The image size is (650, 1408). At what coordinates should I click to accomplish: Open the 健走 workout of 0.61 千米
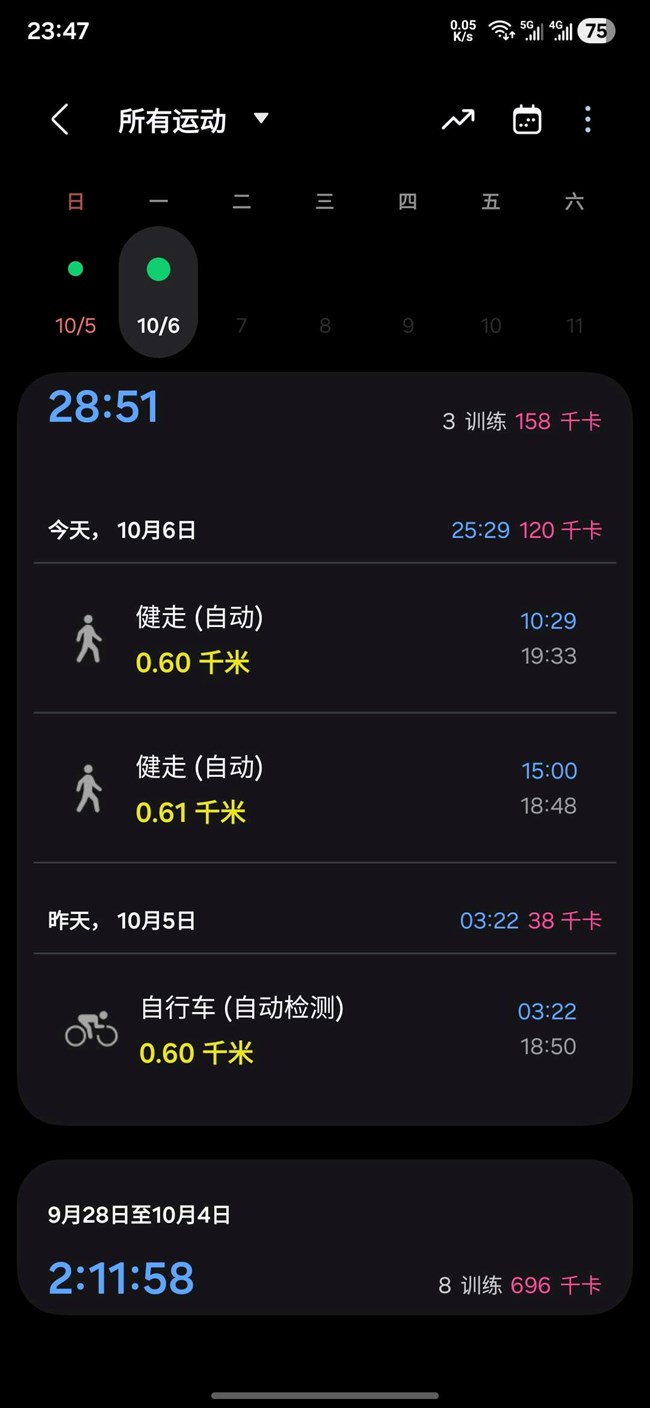click(x=324, y=788)
